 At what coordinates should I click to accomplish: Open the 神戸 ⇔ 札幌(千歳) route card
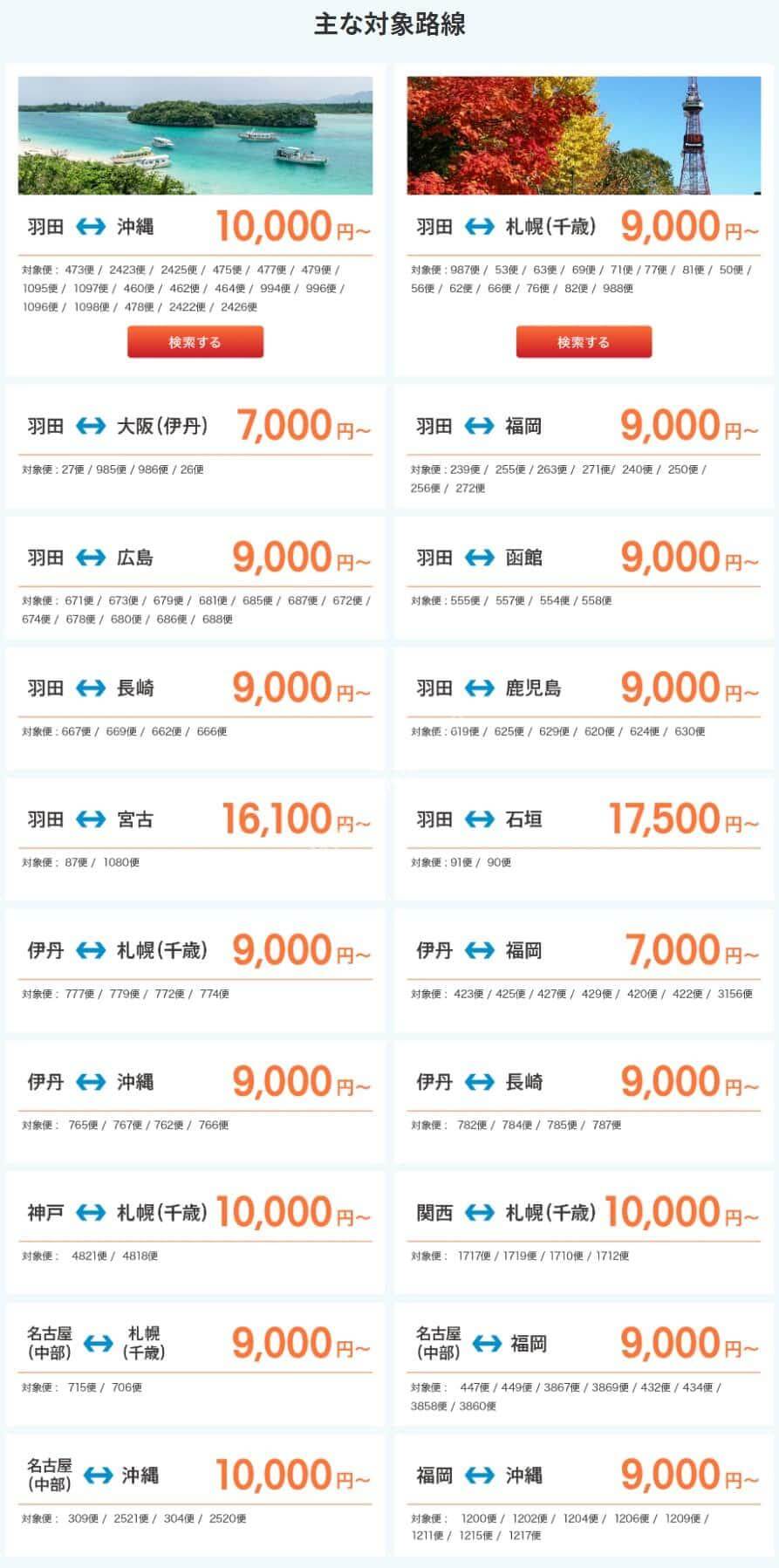195,1233
